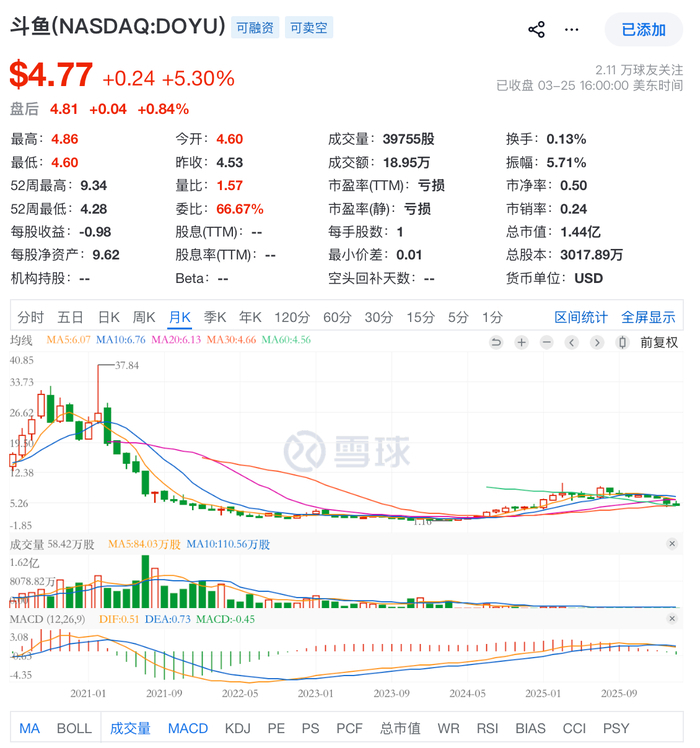Switch to the 60分 chart interval

[337, 317]
